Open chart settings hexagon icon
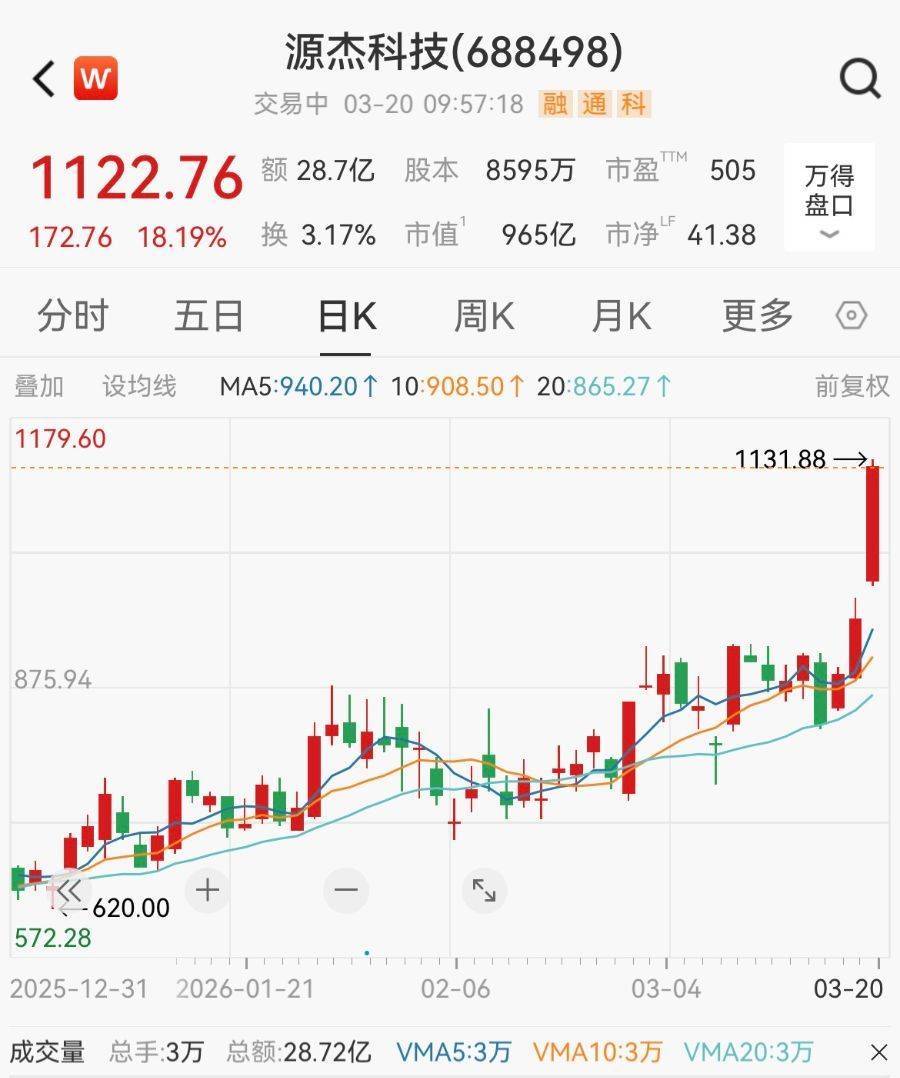 [x=851, y=316]
